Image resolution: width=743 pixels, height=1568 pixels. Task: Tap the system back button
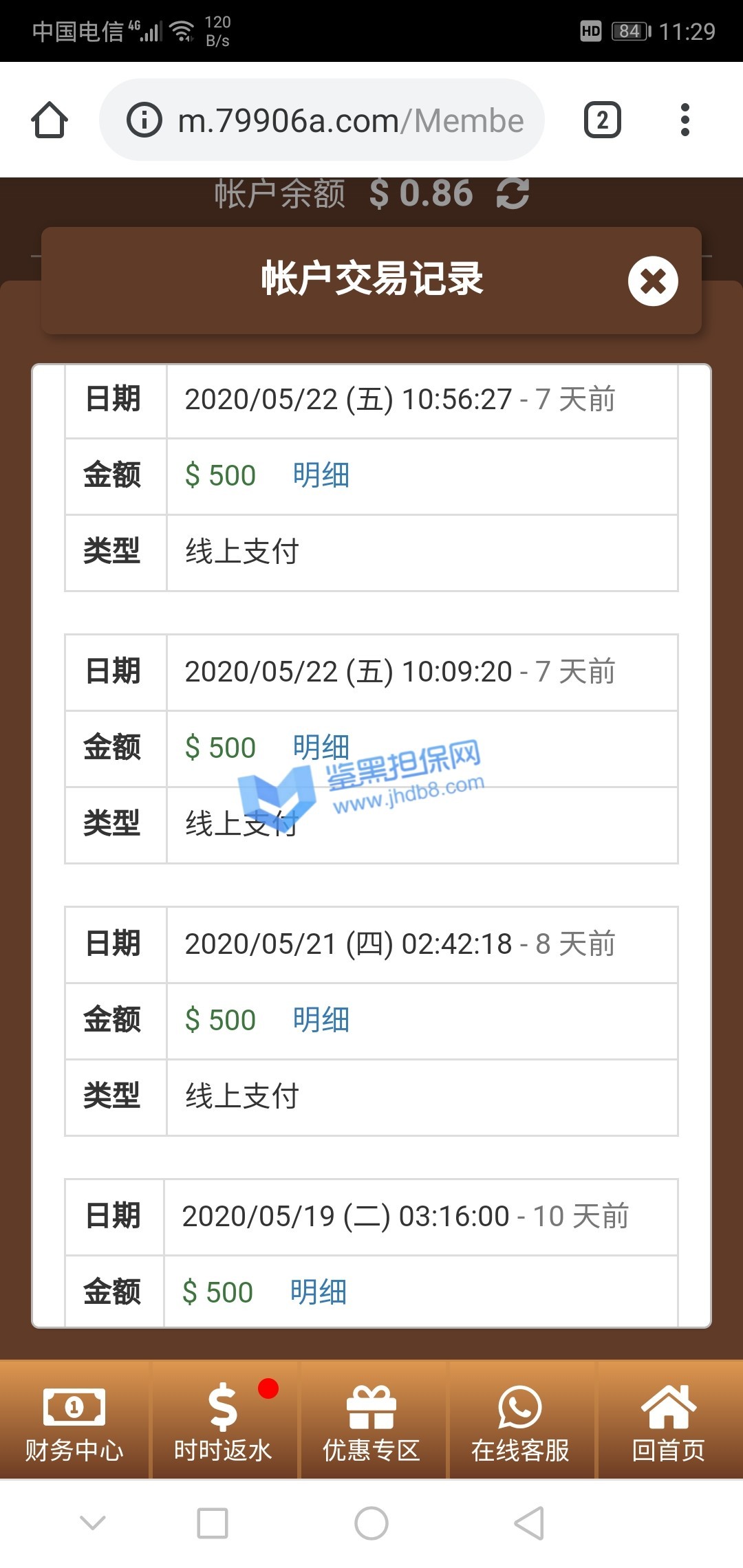(x=530, y=1523)
